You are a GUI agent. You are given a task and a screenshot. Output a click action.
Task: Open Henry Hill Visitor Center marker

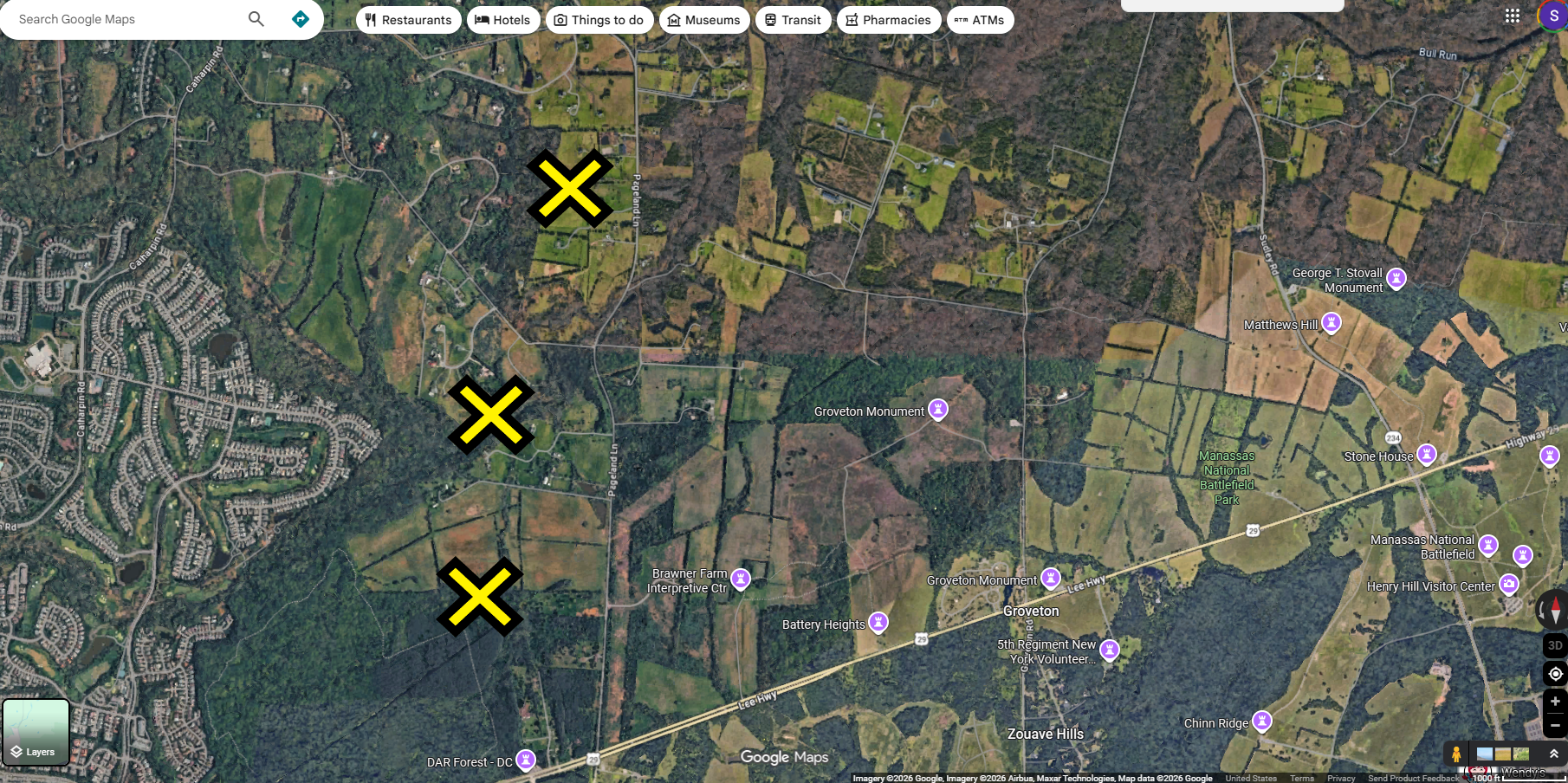click(1509, 584)
